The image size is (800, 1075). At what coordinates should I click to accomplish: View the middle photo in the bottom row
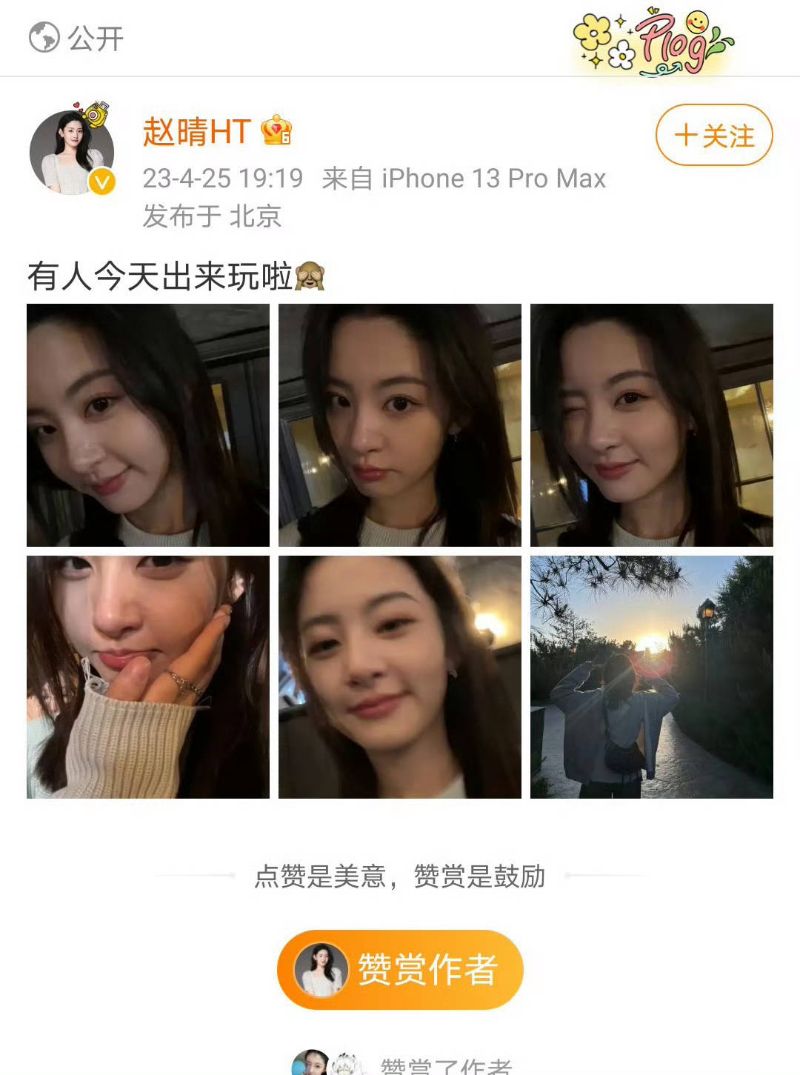[400, 677]
